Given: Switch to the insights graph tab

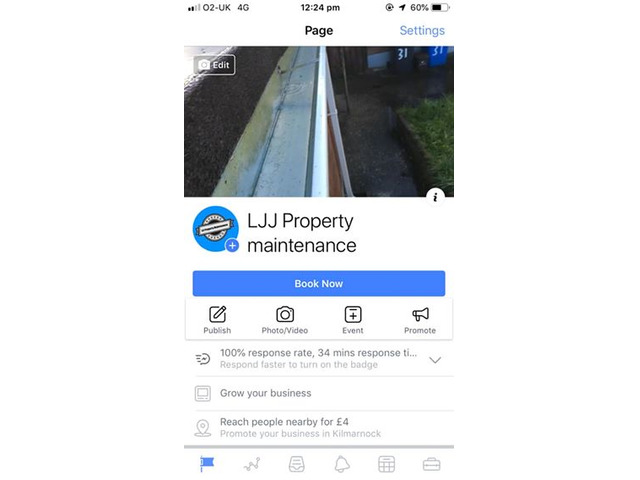Looking at the screenshot, I should click(252, 464).
